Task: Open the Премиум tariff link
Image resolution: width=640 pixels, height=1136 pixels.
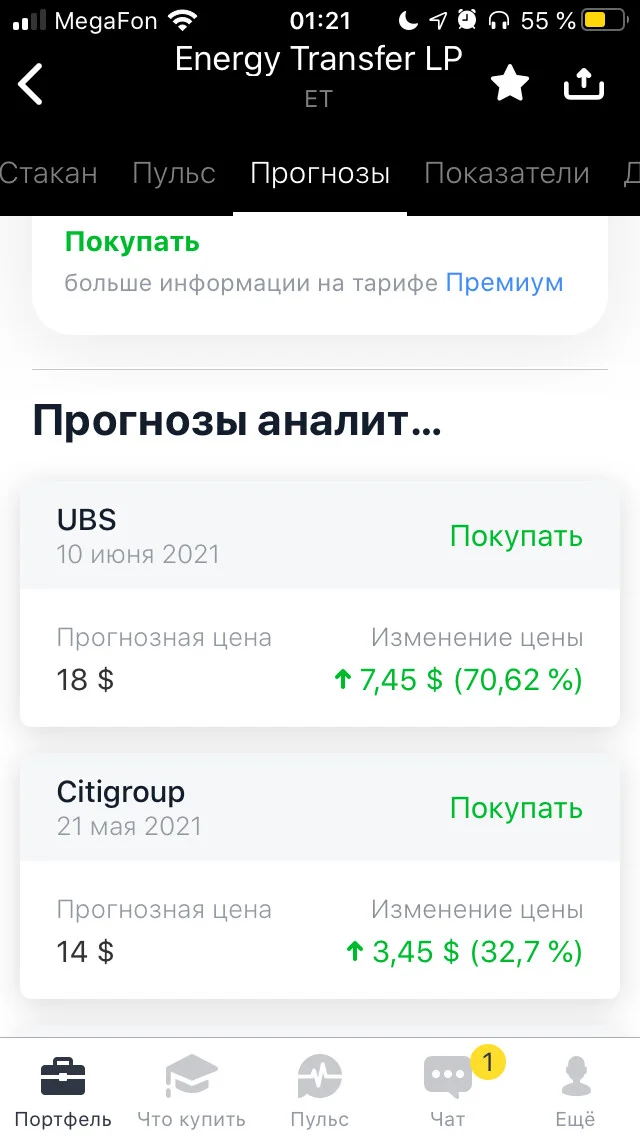Action: [x=504, y=283]
